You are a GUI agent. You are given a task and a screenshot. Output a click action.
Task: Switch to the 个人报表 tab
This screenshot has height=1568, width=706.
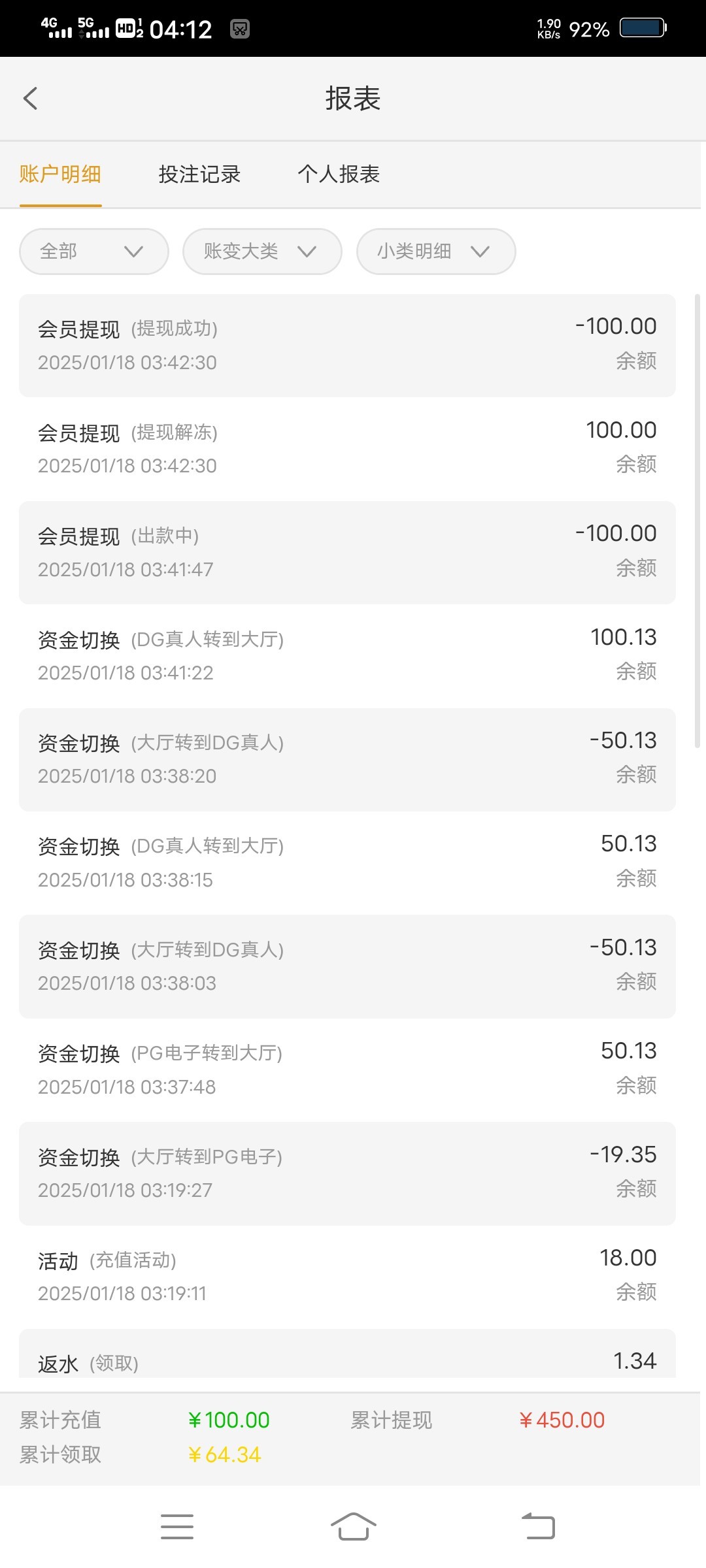[x=339, y=174]
